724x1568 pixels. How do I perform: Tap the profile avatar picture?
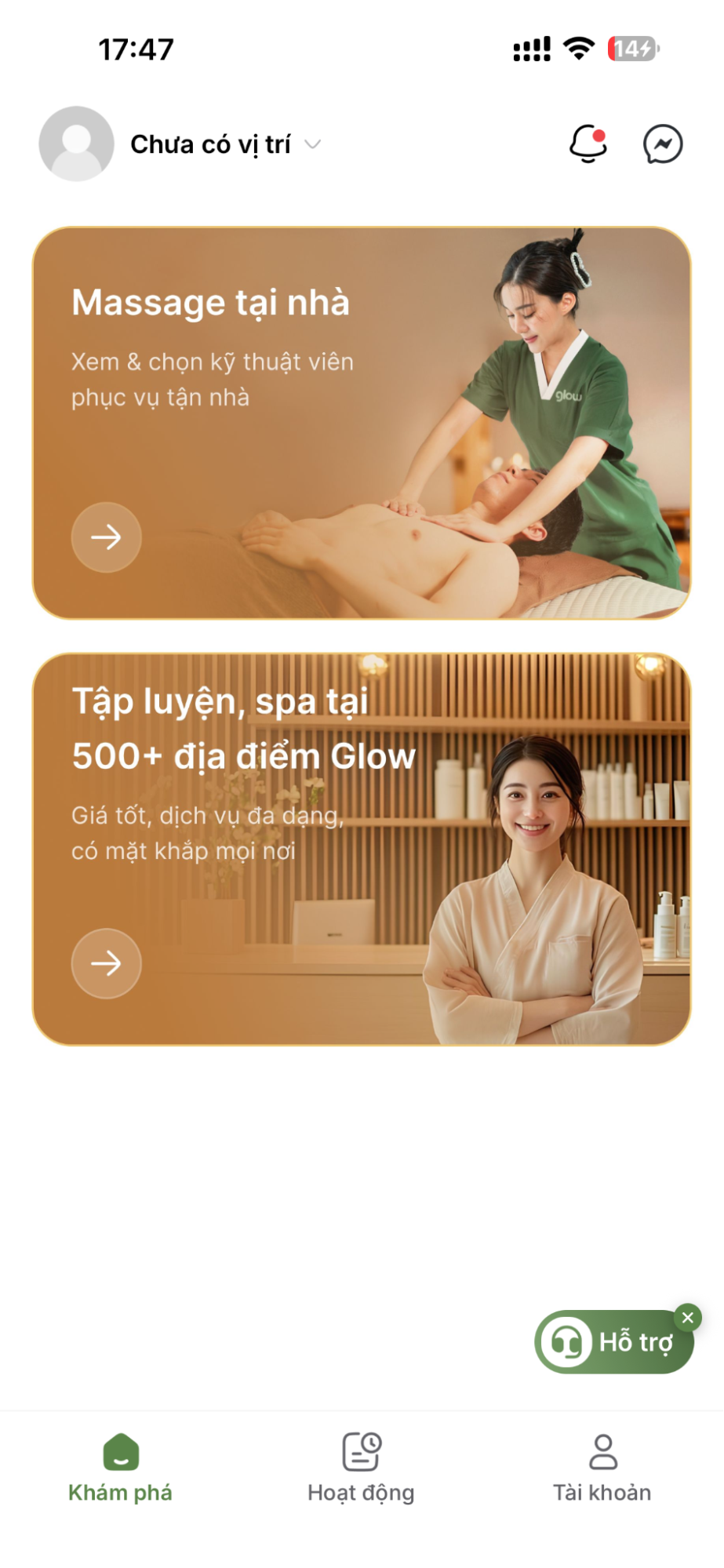76,144
